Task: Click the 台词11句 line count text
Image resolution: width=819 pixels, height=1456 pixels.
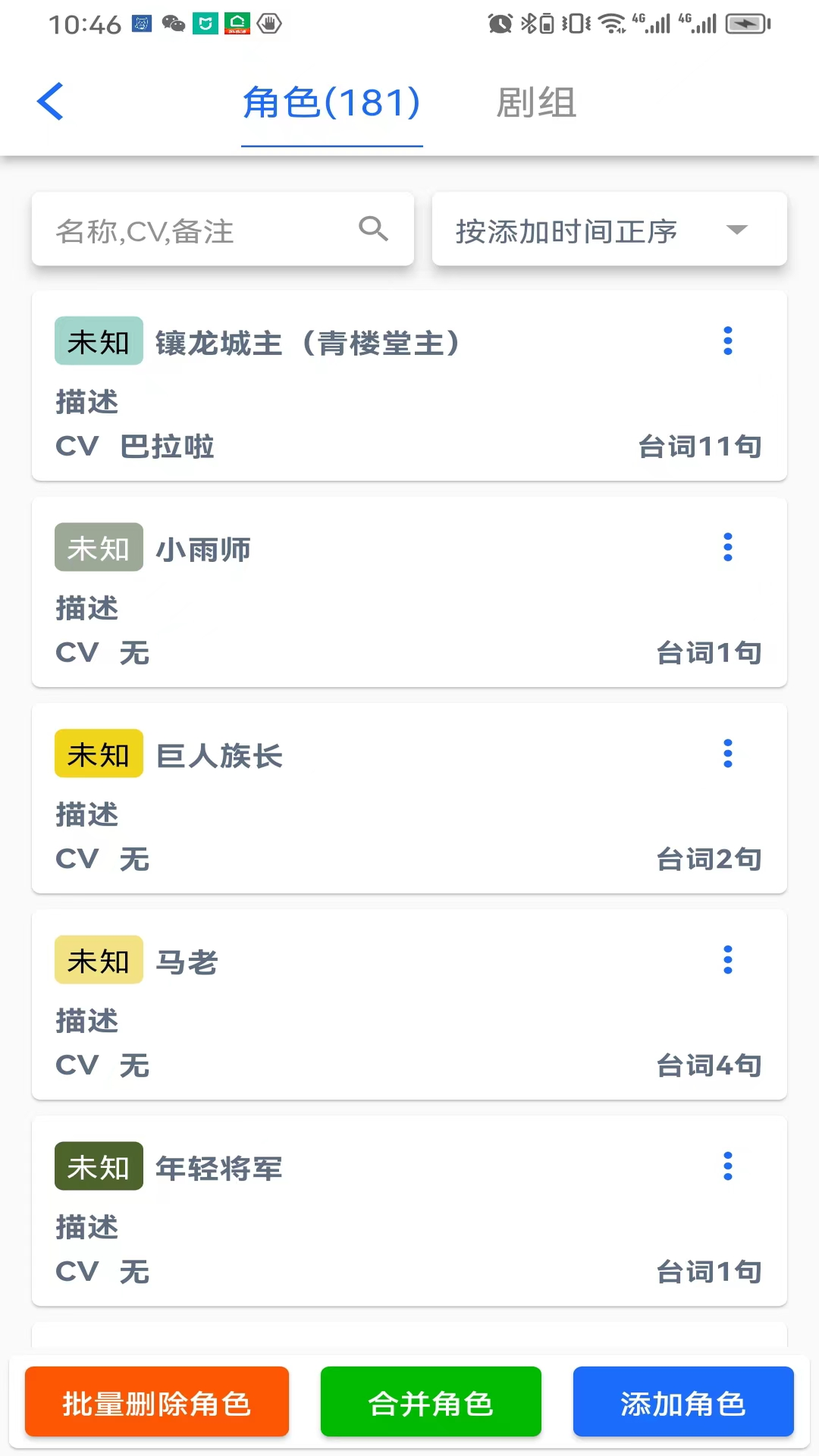Action: (x=698, y=447)
